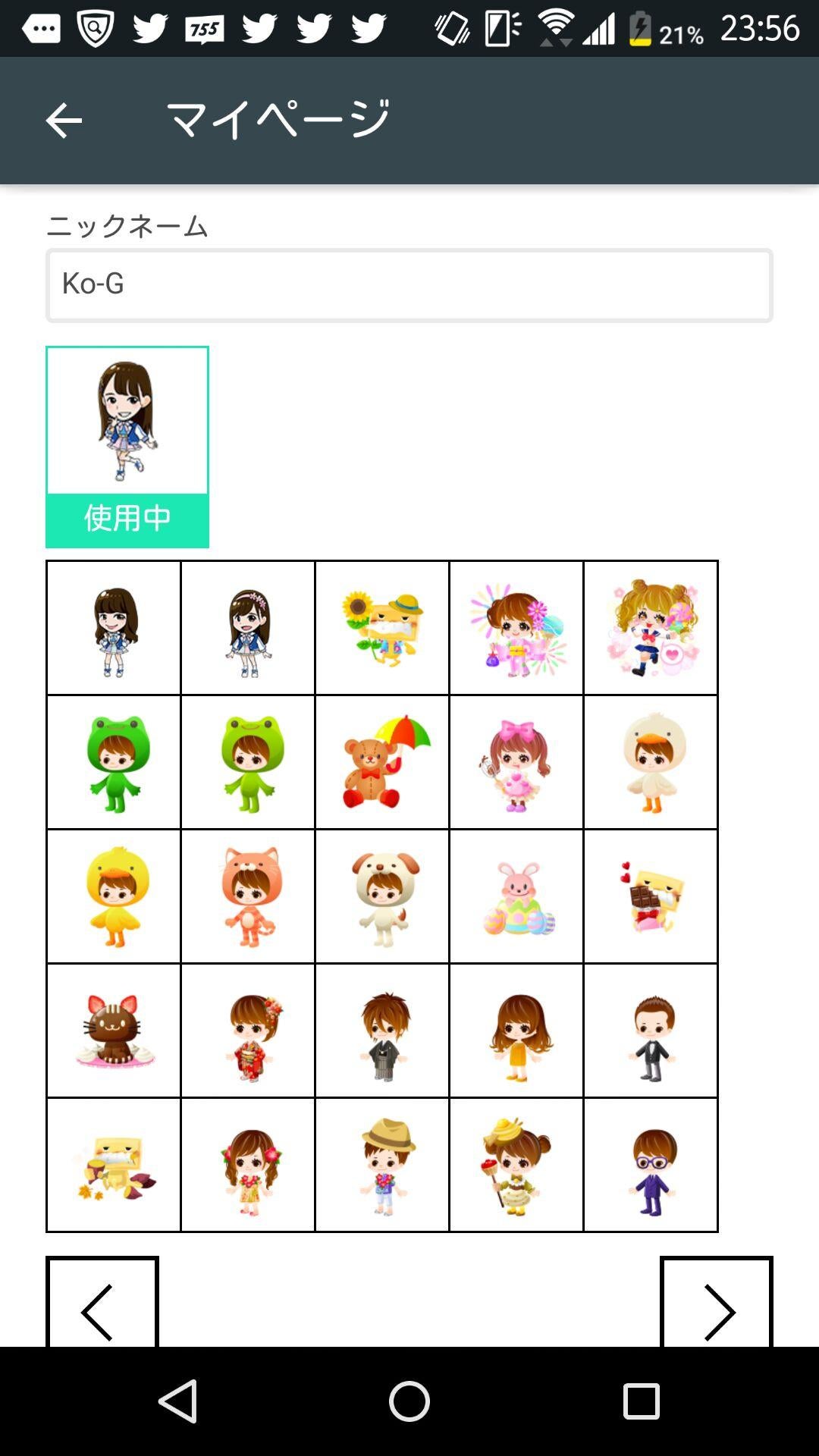Select the man in black tuxedo avatar
This screenshot has width=819, height=1456.
coord(651,1031)
